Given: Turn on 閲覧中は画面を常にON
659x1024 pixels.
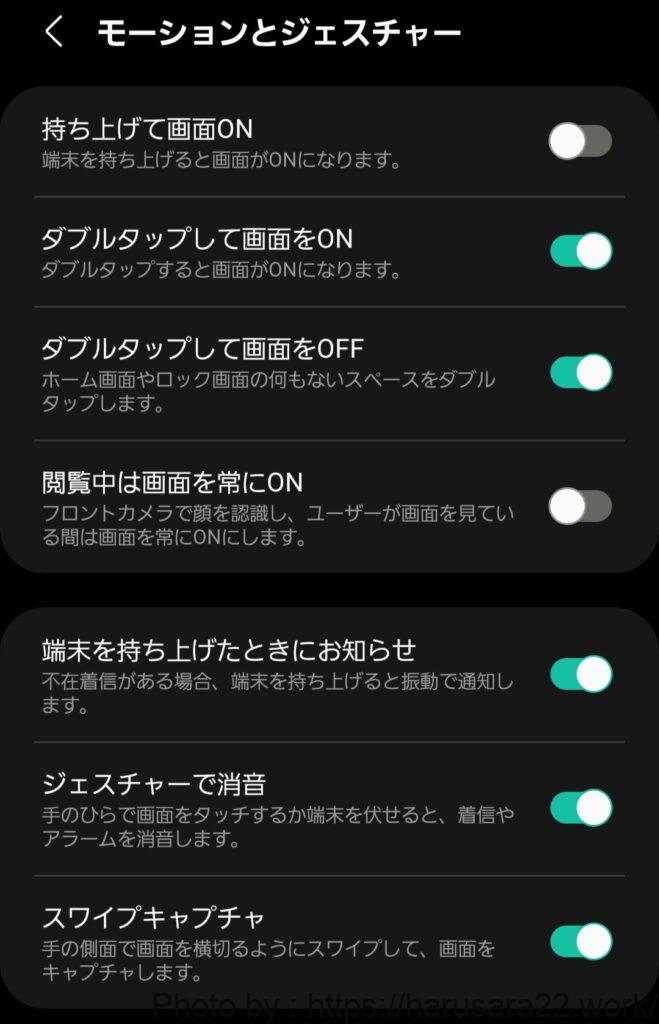Looking at the screenshot, I should 580,506.
